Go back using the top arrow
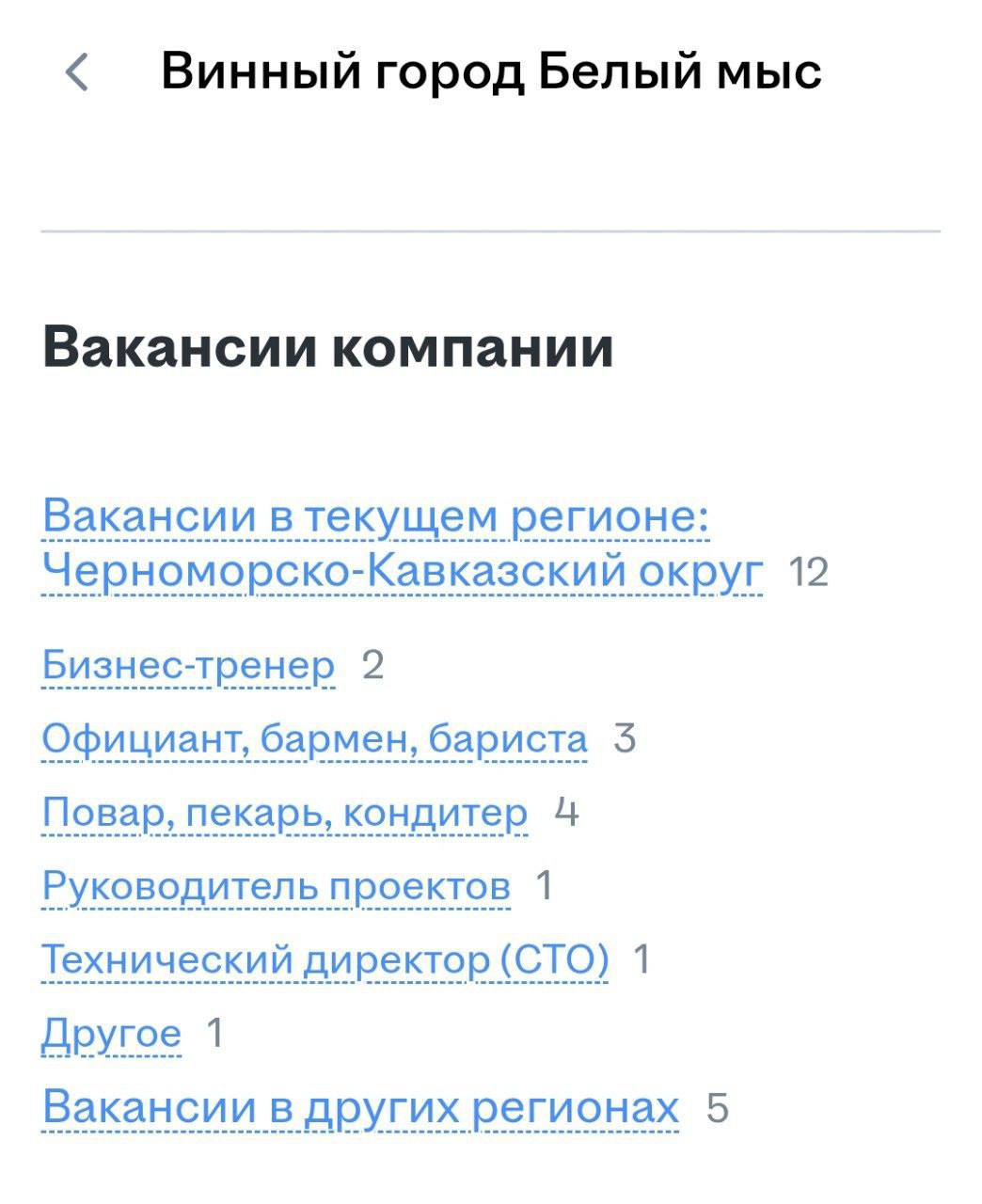The height and width of the screenshot is (1204, 982). (x=77, y=72)
